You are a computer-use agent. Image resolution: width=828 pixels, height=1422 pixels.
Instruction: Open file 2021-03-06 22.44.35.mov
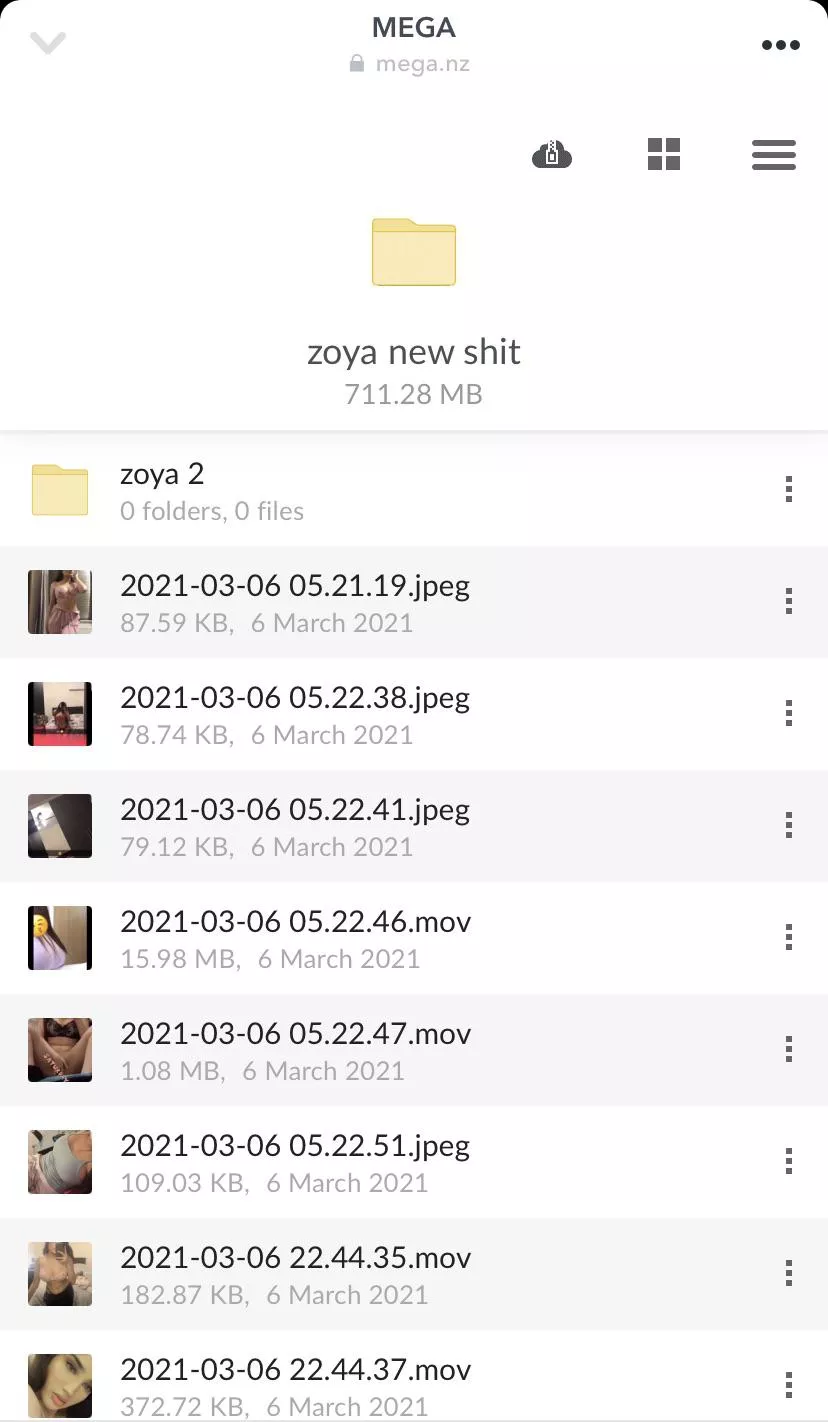(x=295, y=1274)
